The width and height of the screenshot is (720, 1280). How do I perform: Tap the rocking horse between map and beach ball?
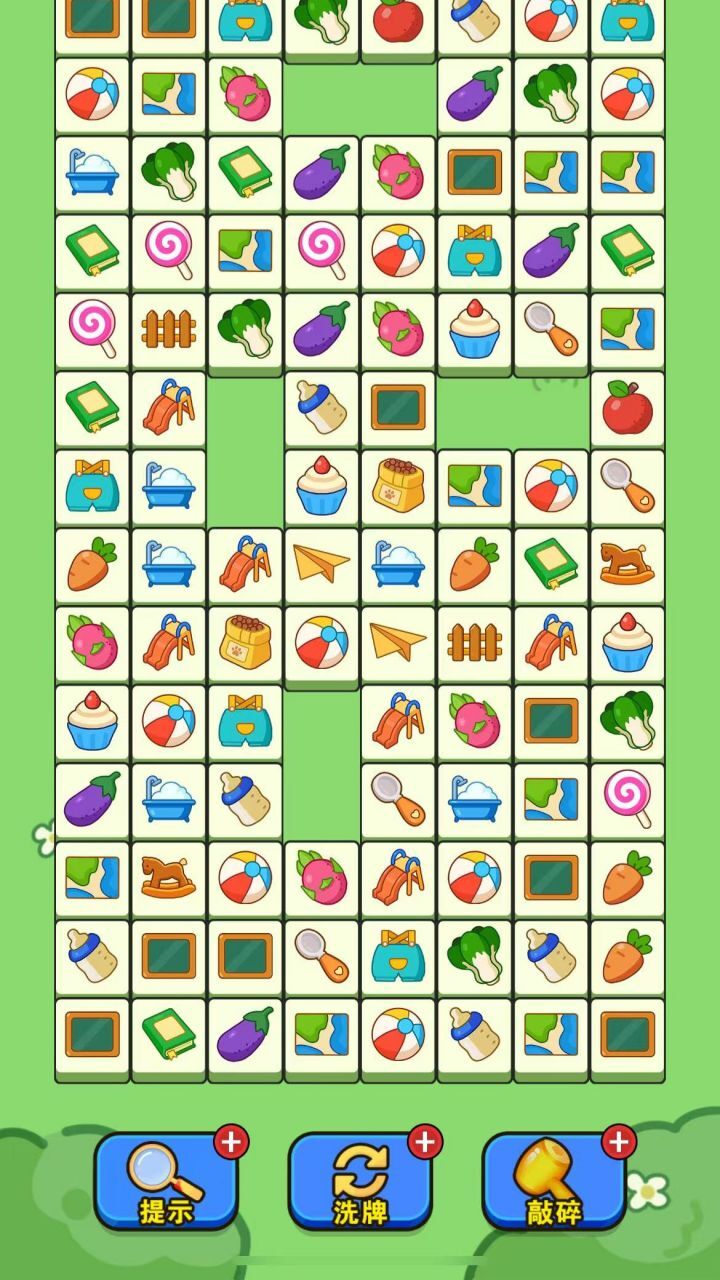pos(168,876)
